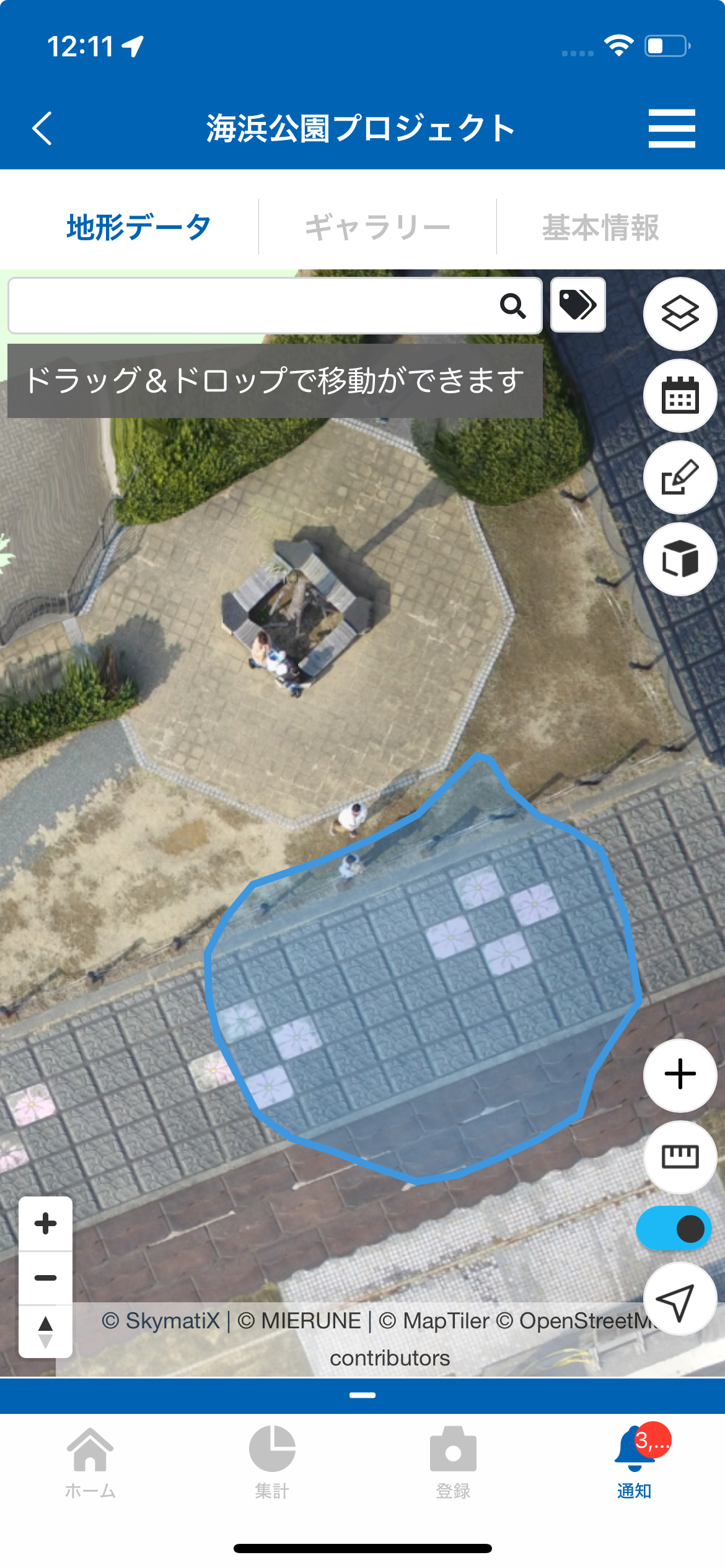
Task: Toggle the blue map switch
Action: tap(674, 1229)
